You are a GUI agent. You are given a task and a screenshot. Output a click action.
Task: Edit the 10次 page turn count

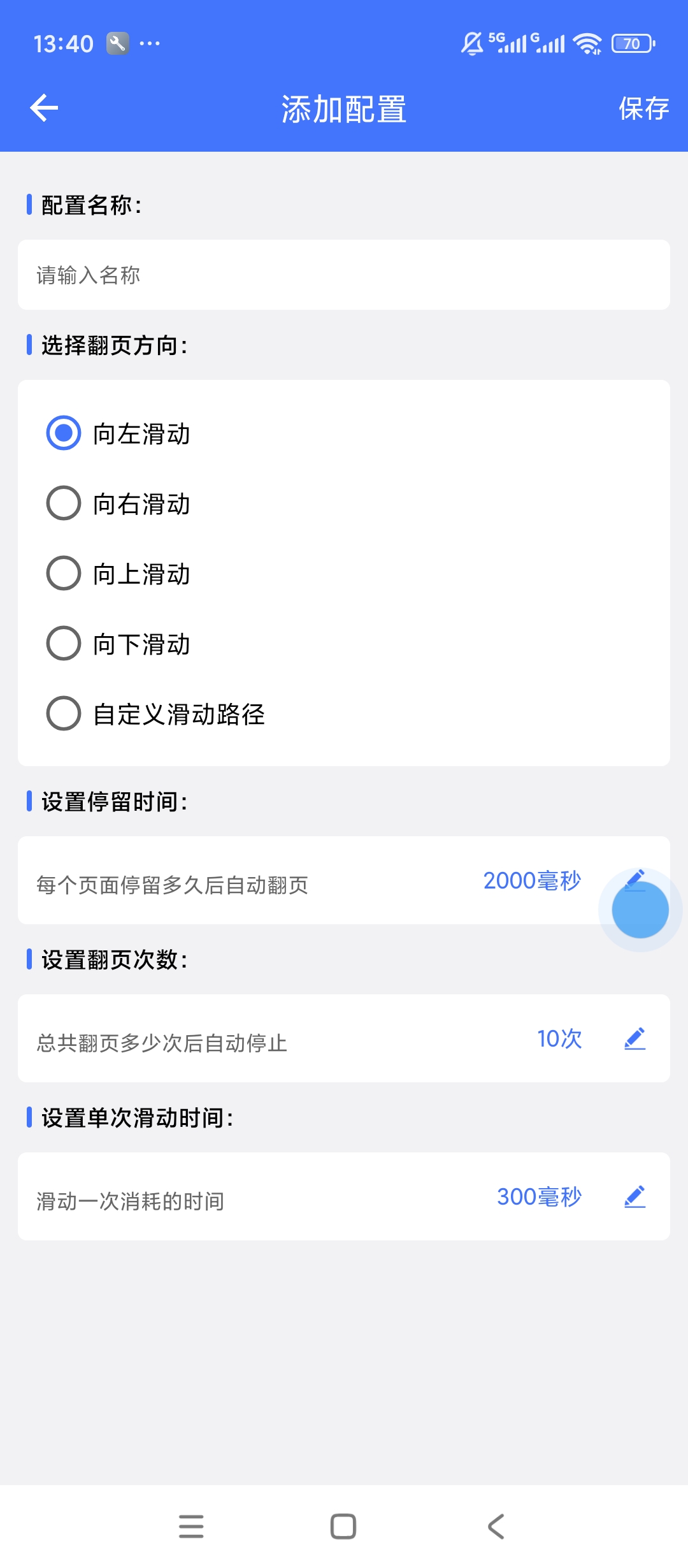coord(635,1038)
